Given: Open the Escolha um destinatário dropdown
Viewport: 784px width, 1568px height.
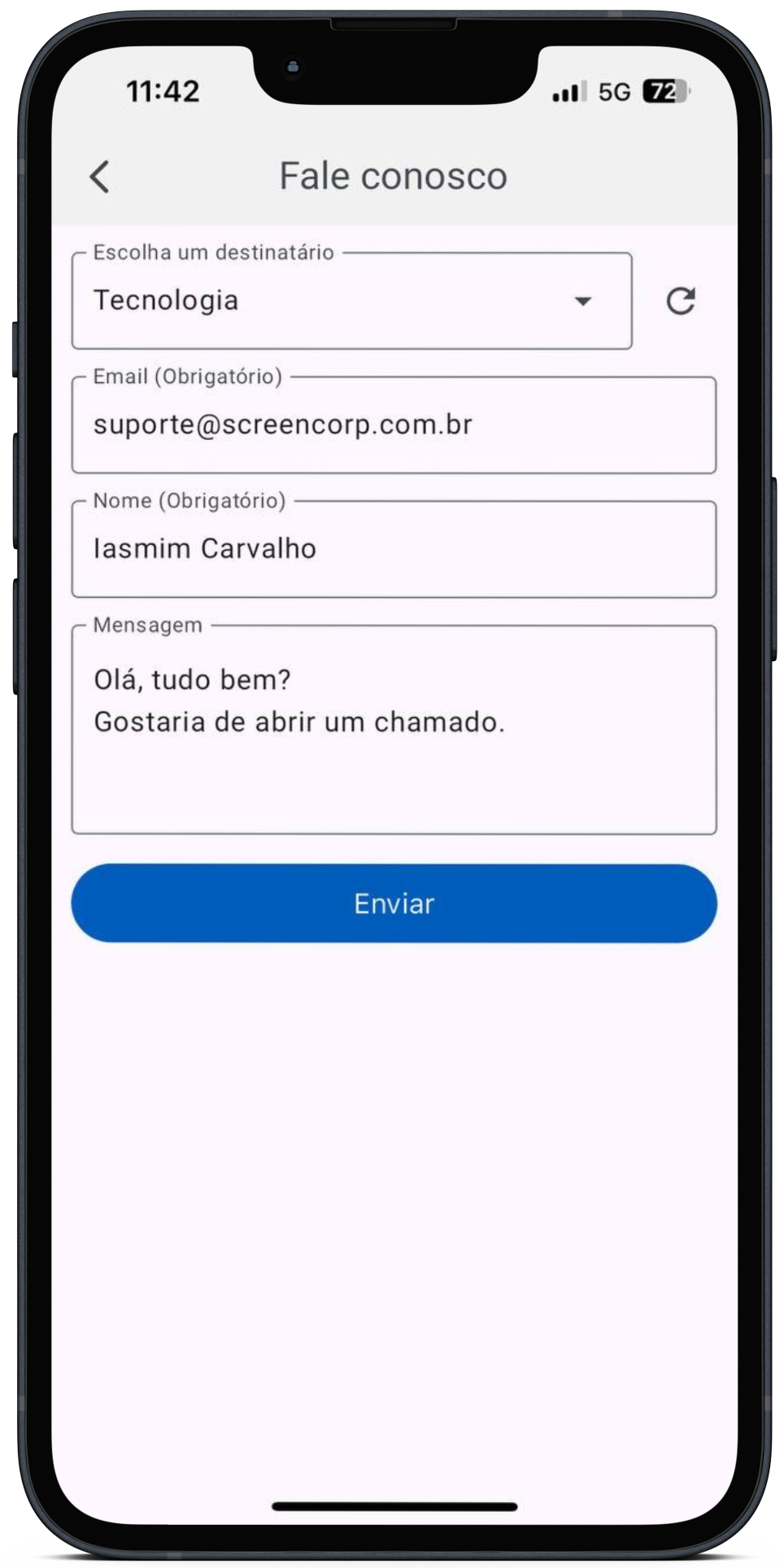Looking at the screenshot, I should 351,301.
